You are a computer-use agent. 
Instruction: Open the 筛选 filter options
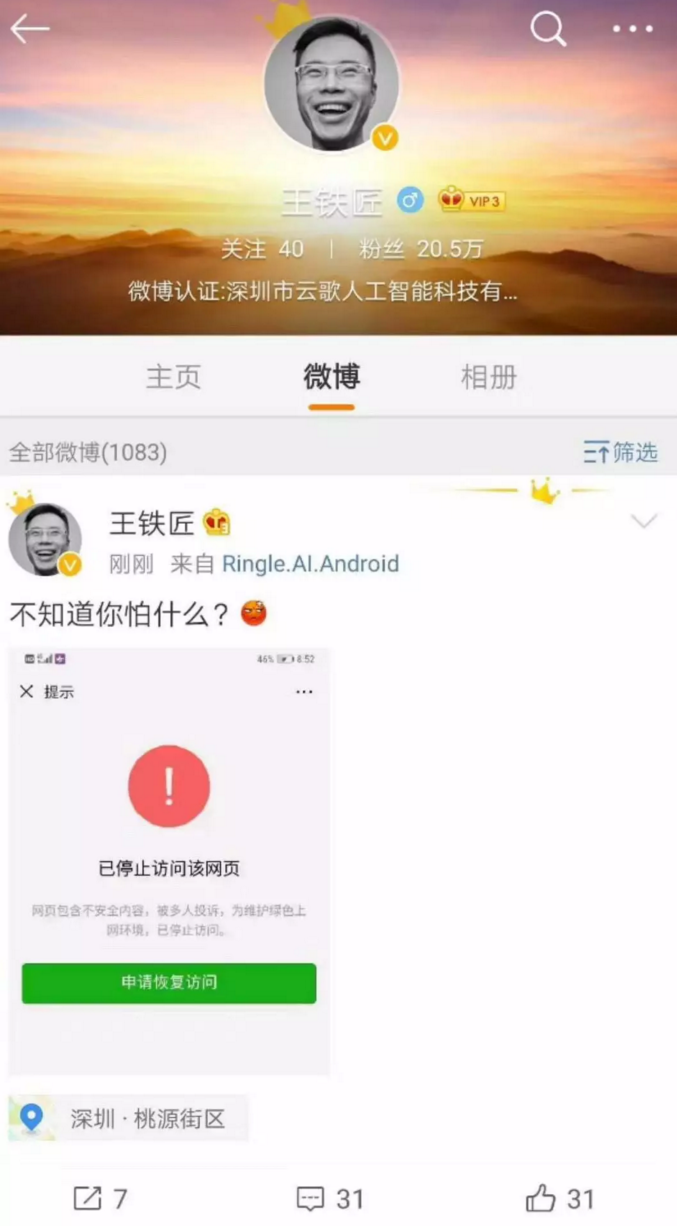coord(621,452)
